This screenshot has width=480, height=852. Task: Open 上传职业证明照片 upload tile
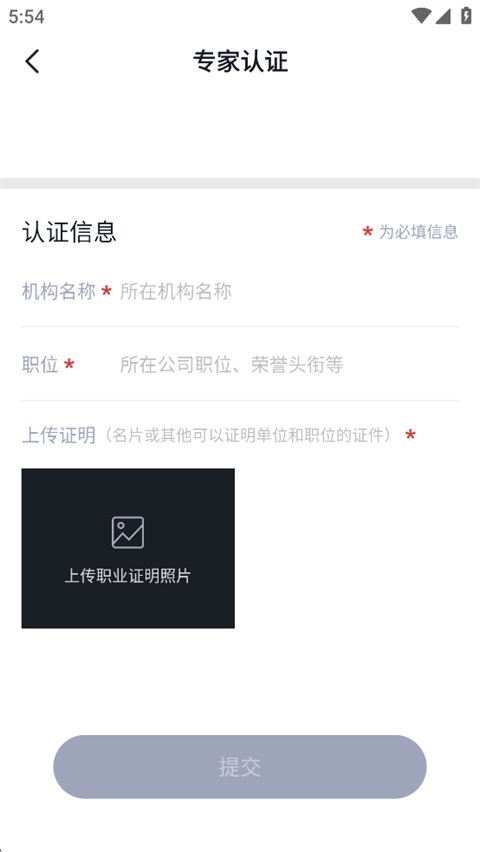(128, 548)
